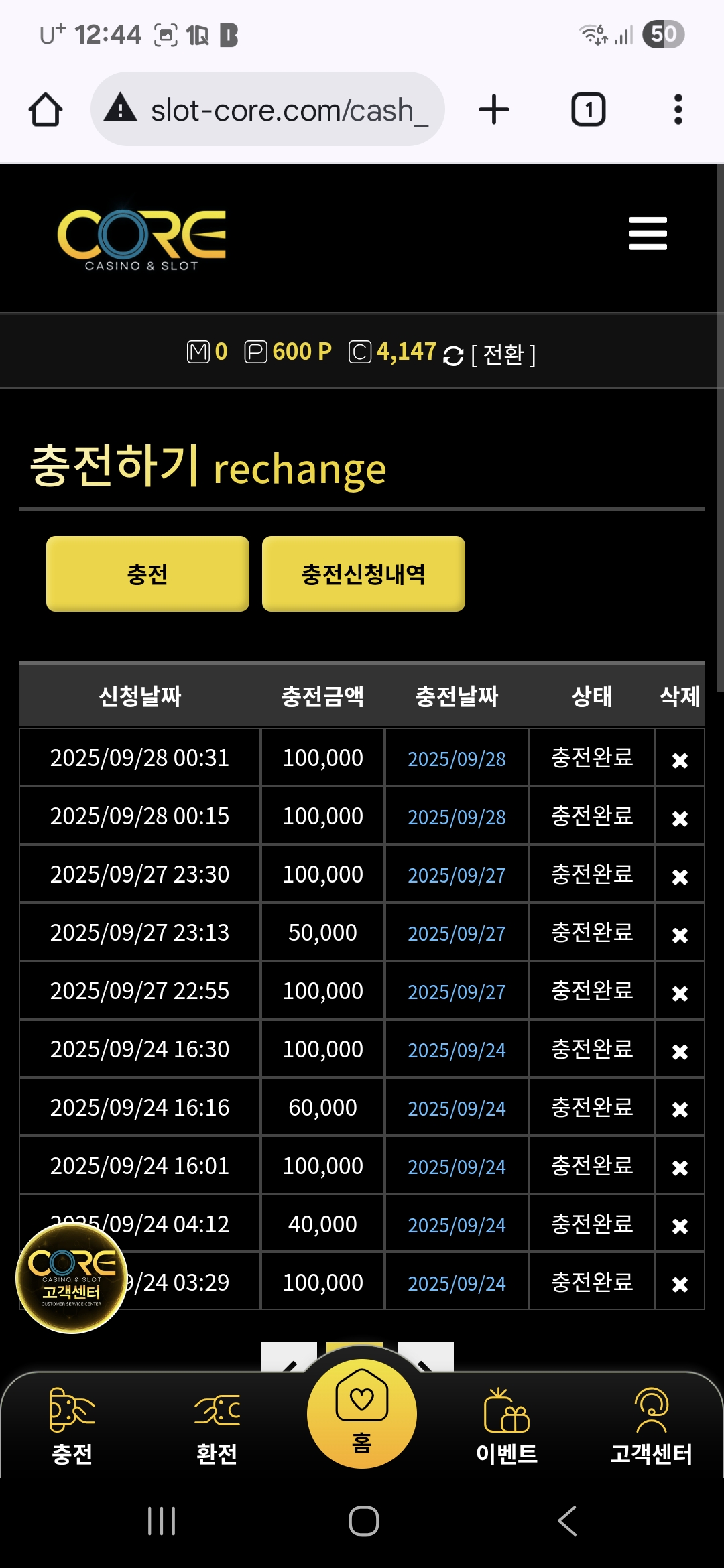Open 충전신청내역 history
This screenshot has width=724, height=1568.
[x=363, y=574]
